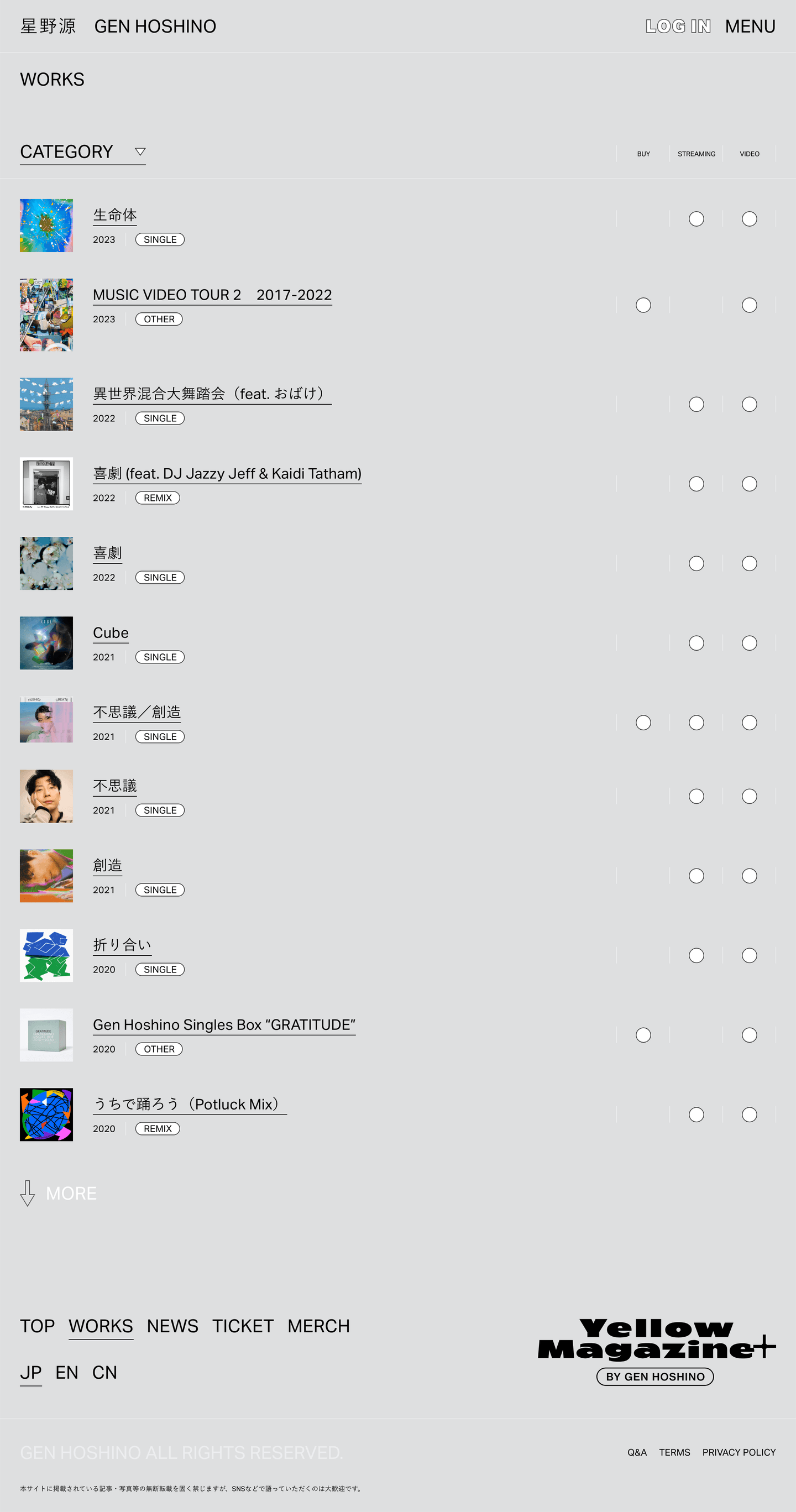The width and height of the screenshot is (796, 1512).
Task: Open the MENU button
Action: [x=750, y=27]
